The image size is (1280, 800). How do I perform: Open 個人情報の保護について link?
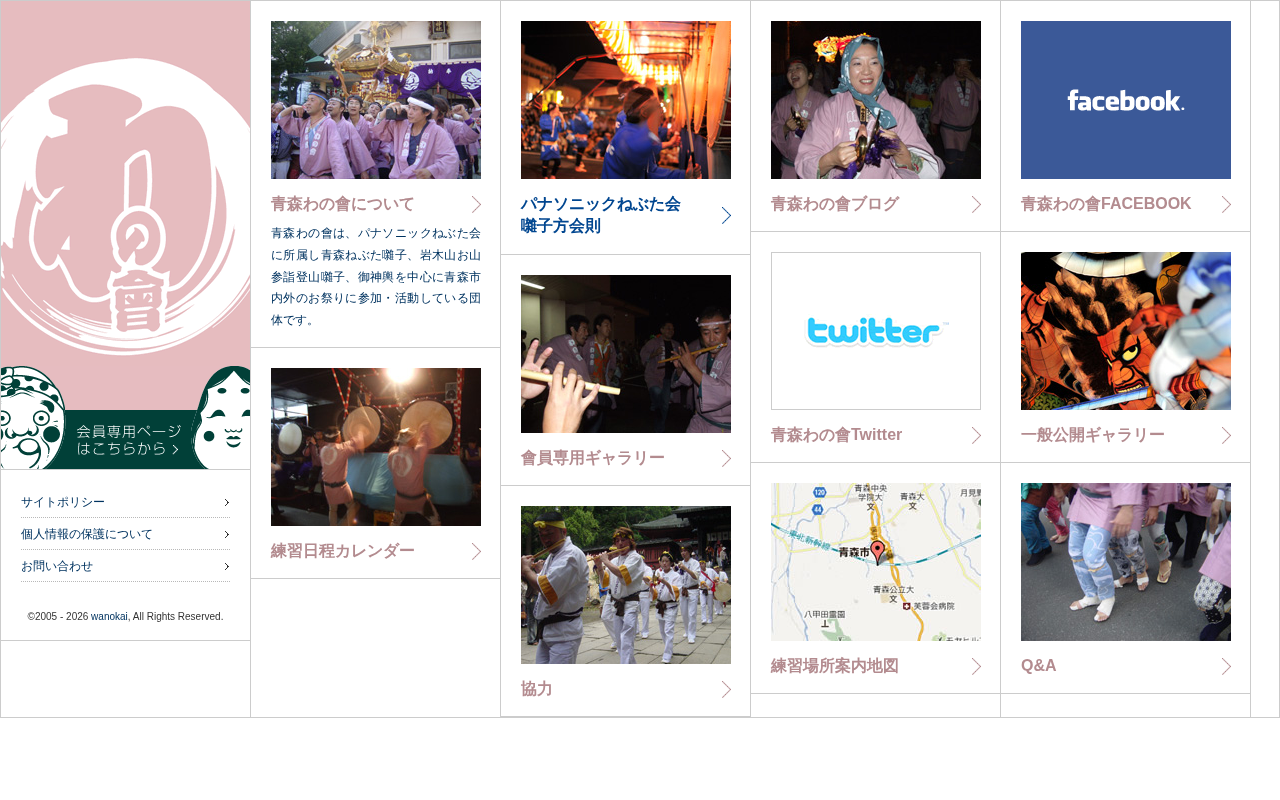coord(125,534)
